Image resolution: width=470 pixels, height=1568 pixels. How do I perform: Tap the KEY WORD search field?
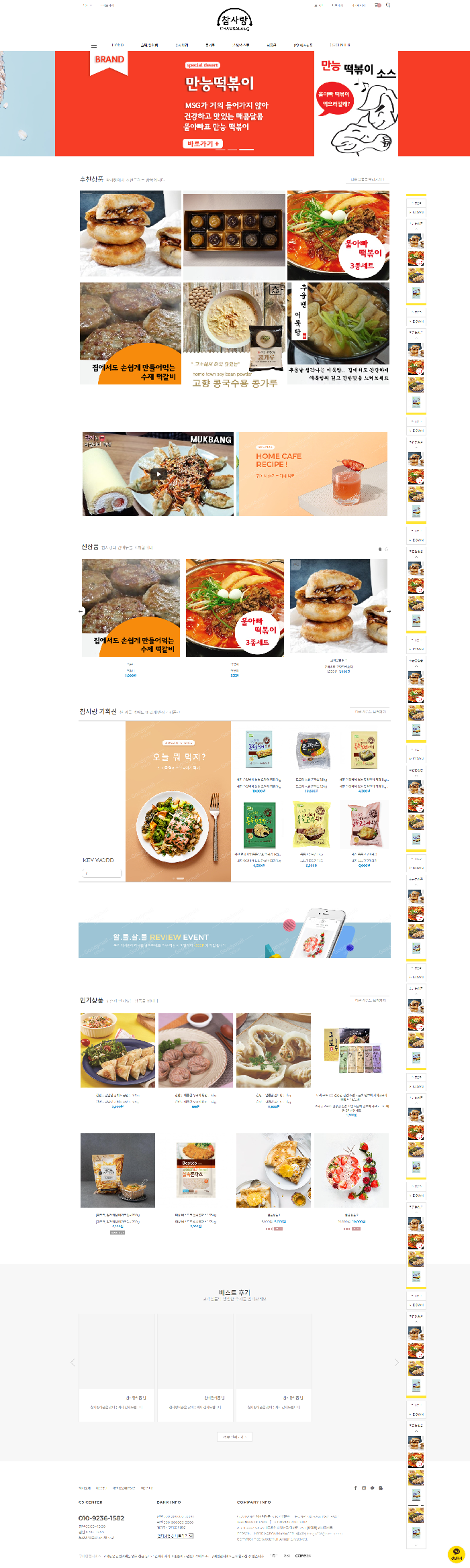click(x=102, y=873)
